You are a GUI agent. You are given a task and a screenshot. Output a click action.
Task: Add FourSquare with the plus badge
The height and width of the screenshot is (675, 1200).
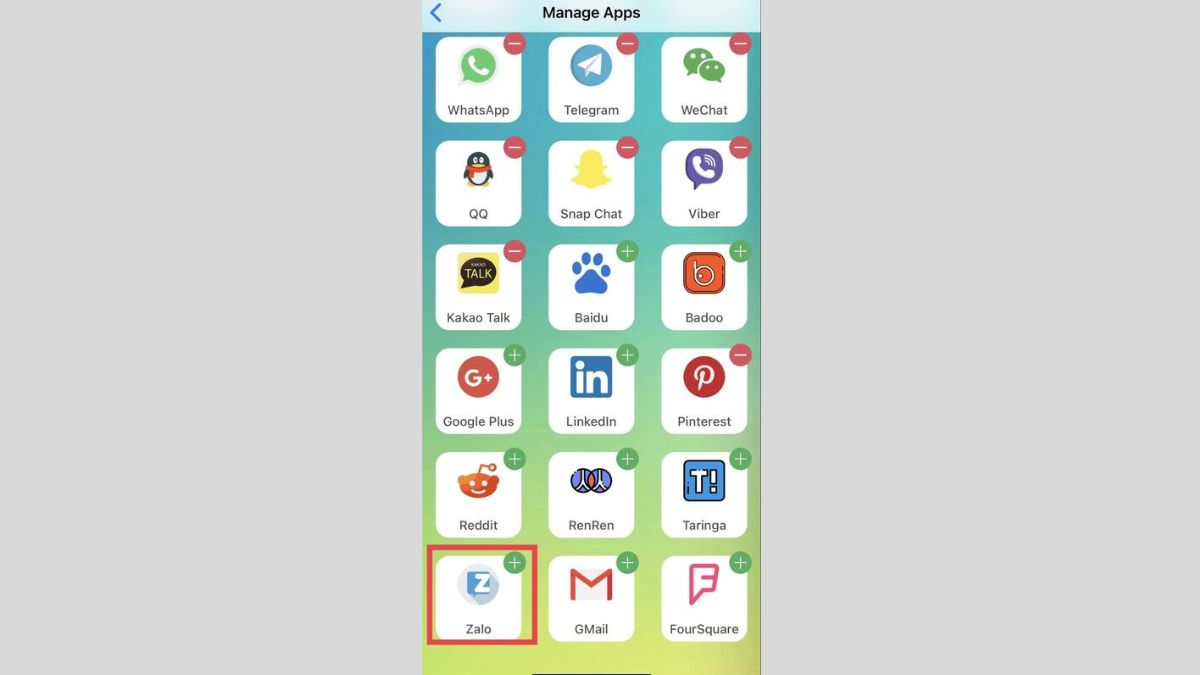click(x=740, y=563)
